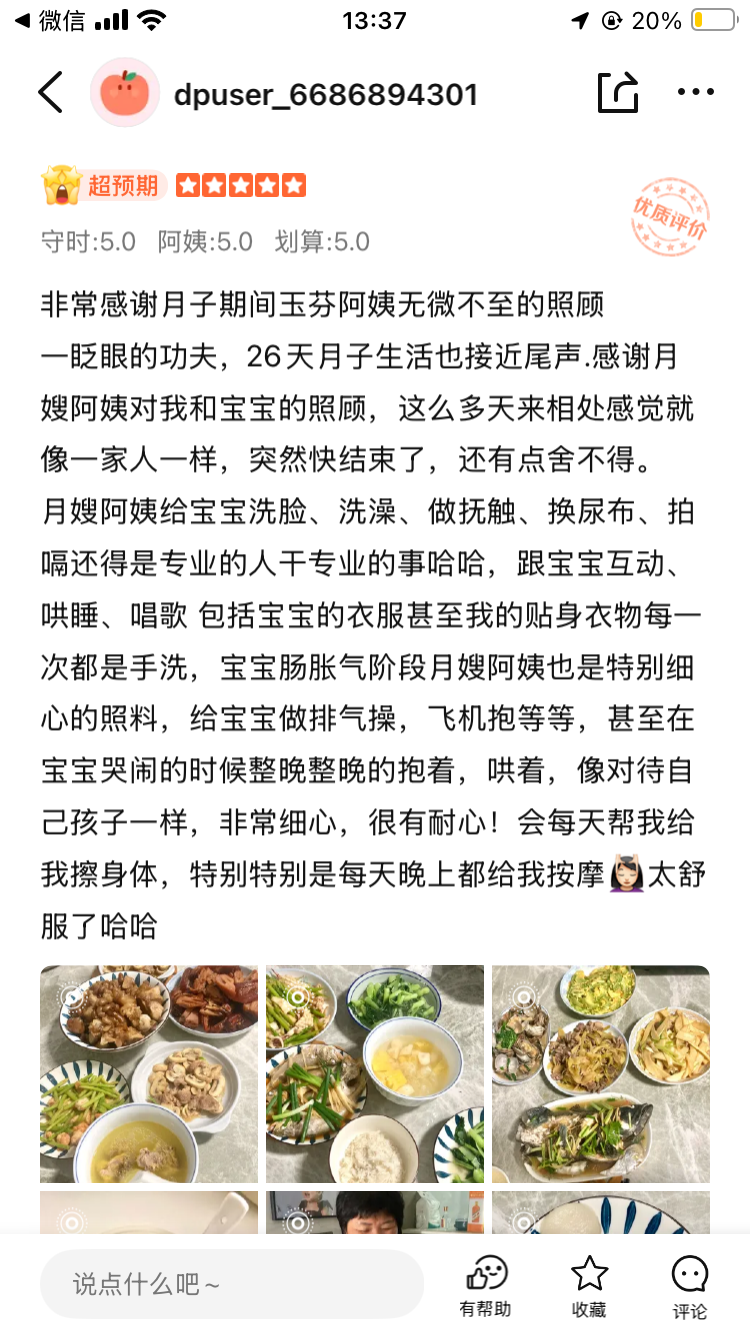Mark the review as 有帮助
Viewport: 750px width, 1334px height.
pos(486,1286)
